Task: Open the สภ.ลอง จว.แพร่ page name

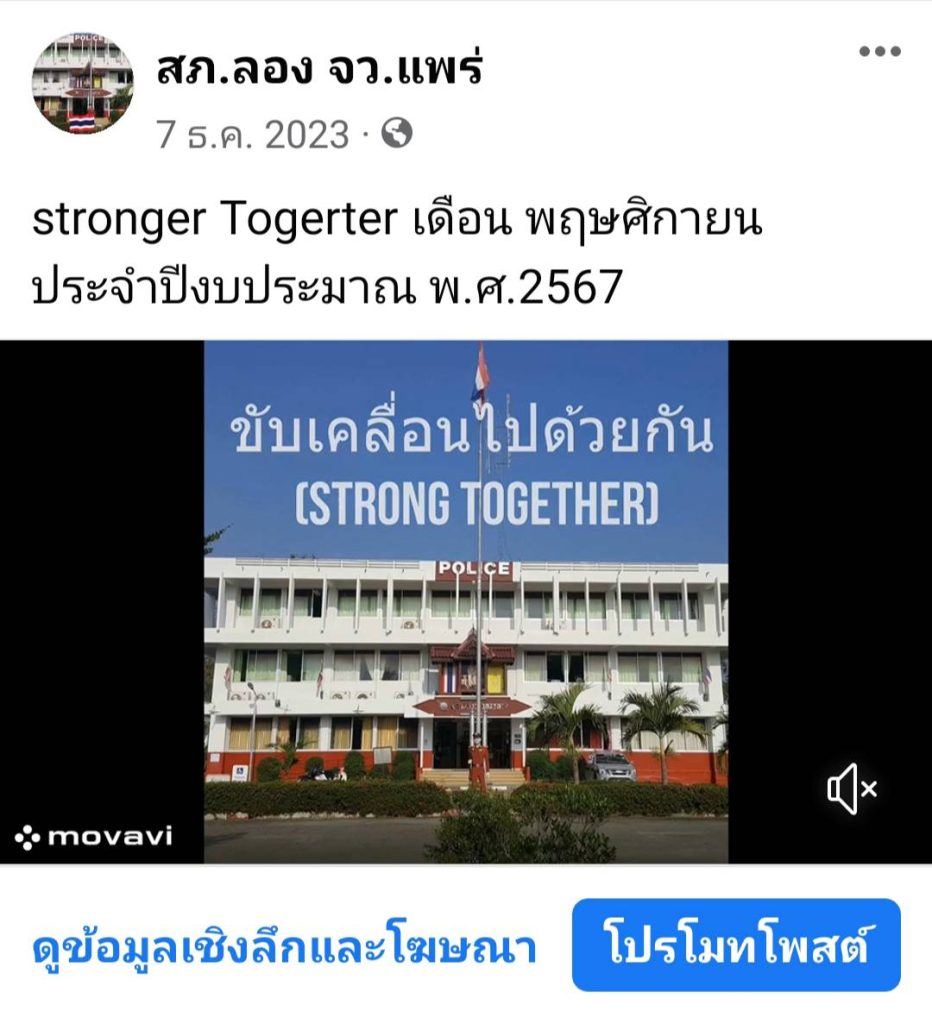Action: 319,70
